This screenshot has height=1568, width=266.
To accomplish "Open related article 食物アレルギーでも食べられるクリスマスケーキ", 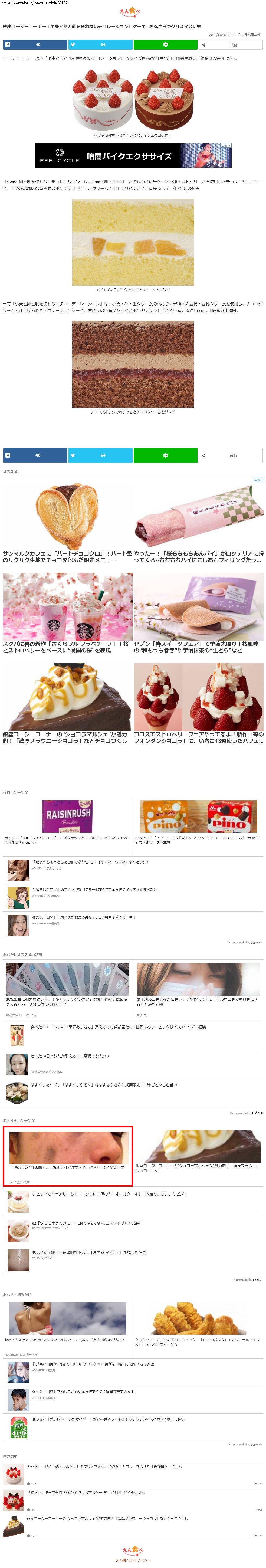I will 85,1492.
